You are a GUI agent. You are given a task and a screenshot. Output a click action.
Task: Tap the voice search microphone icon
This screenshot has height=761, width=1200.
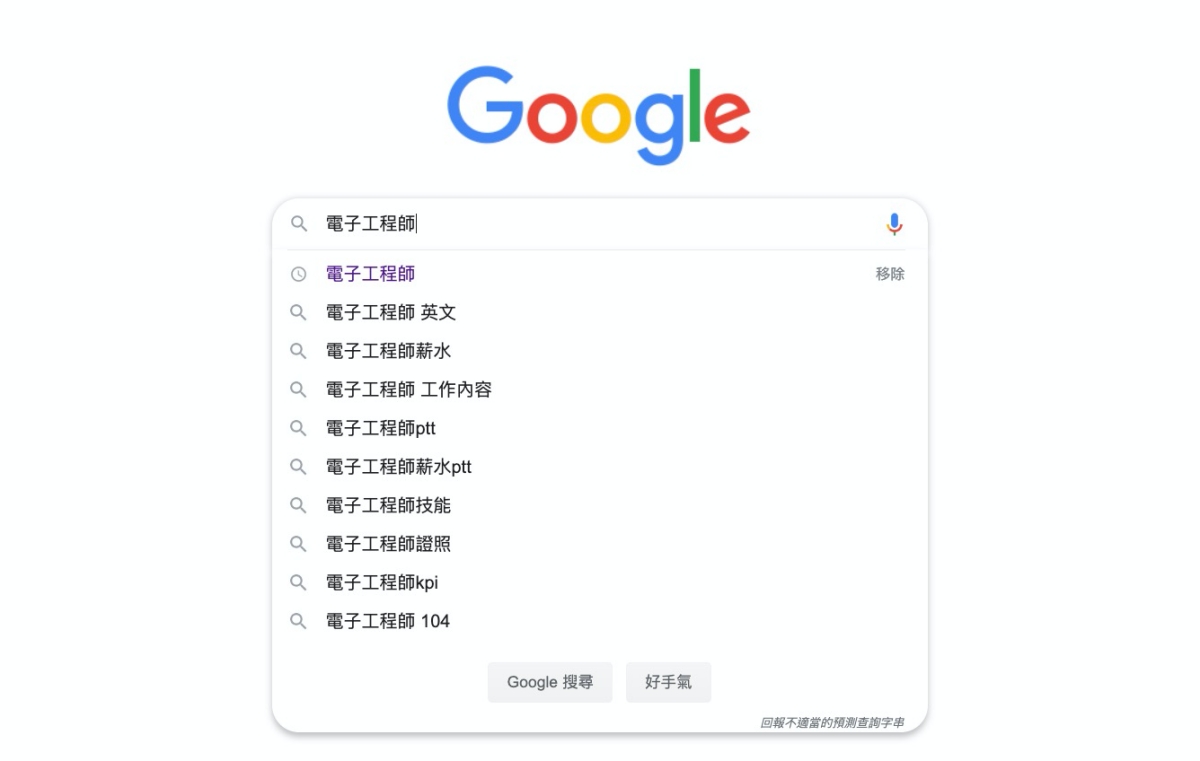(x=894, y=224)
